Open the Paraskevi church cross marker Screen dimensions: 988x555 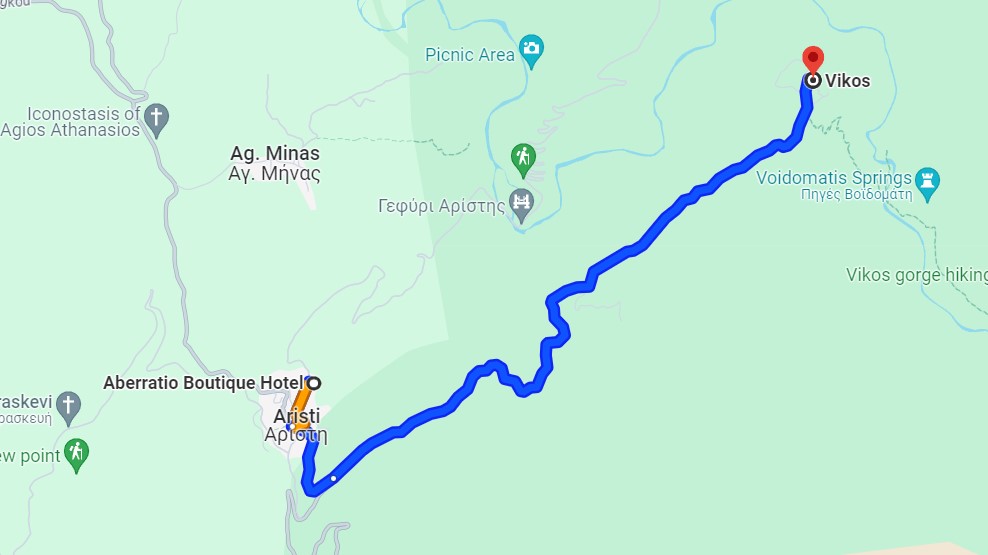tap(68, 405)
